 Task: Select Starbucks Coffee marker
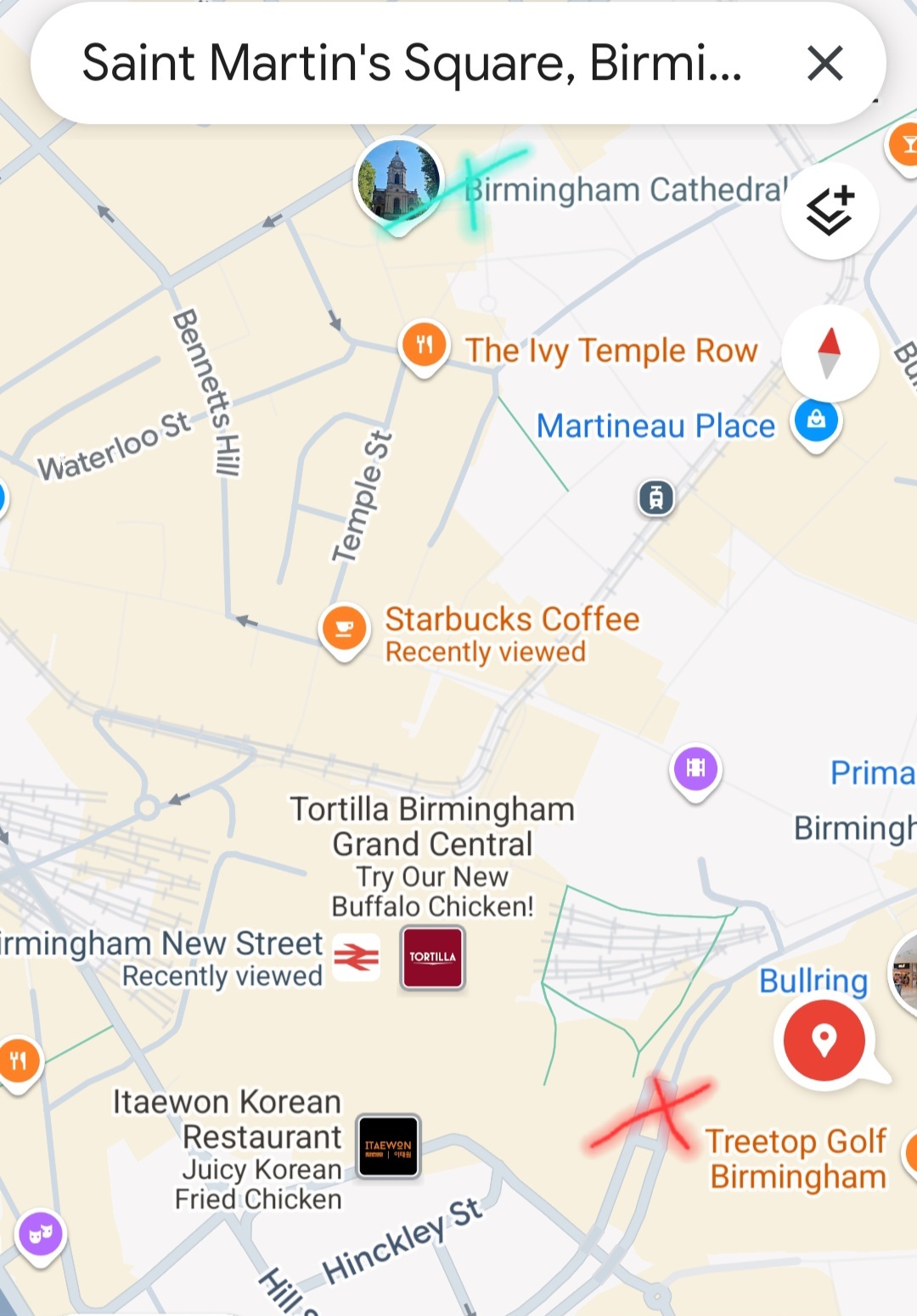[344, 628]
